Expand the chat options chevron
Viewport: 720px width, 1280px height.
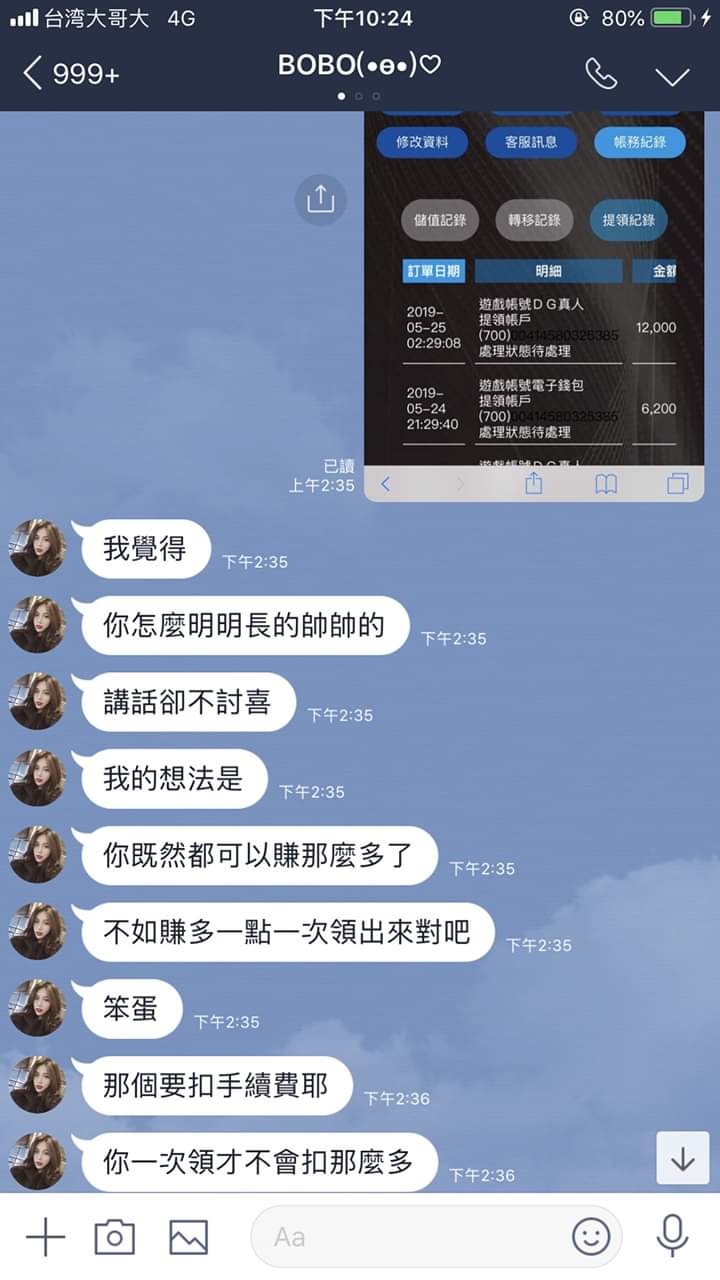[x=672, y=76]
